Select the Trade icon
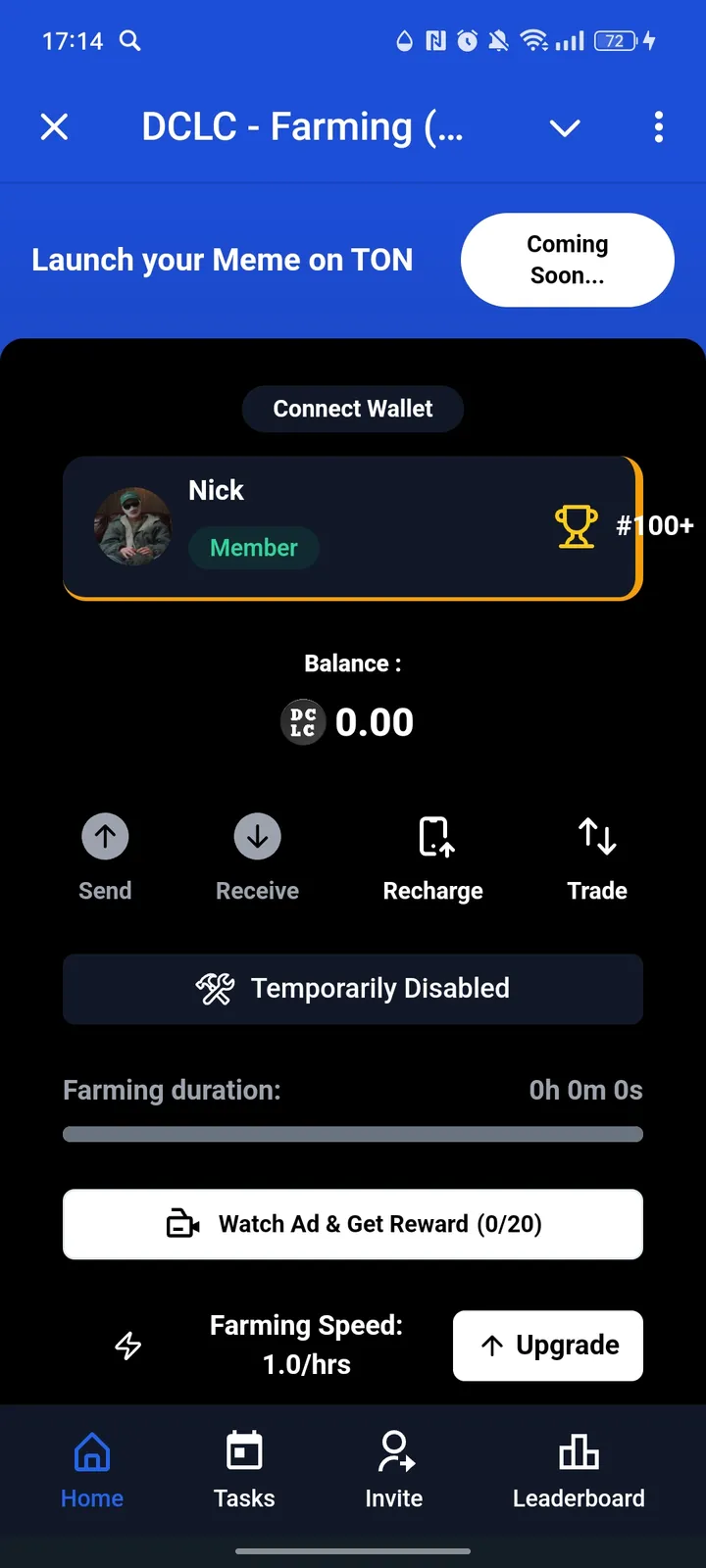 click(596, 836)
